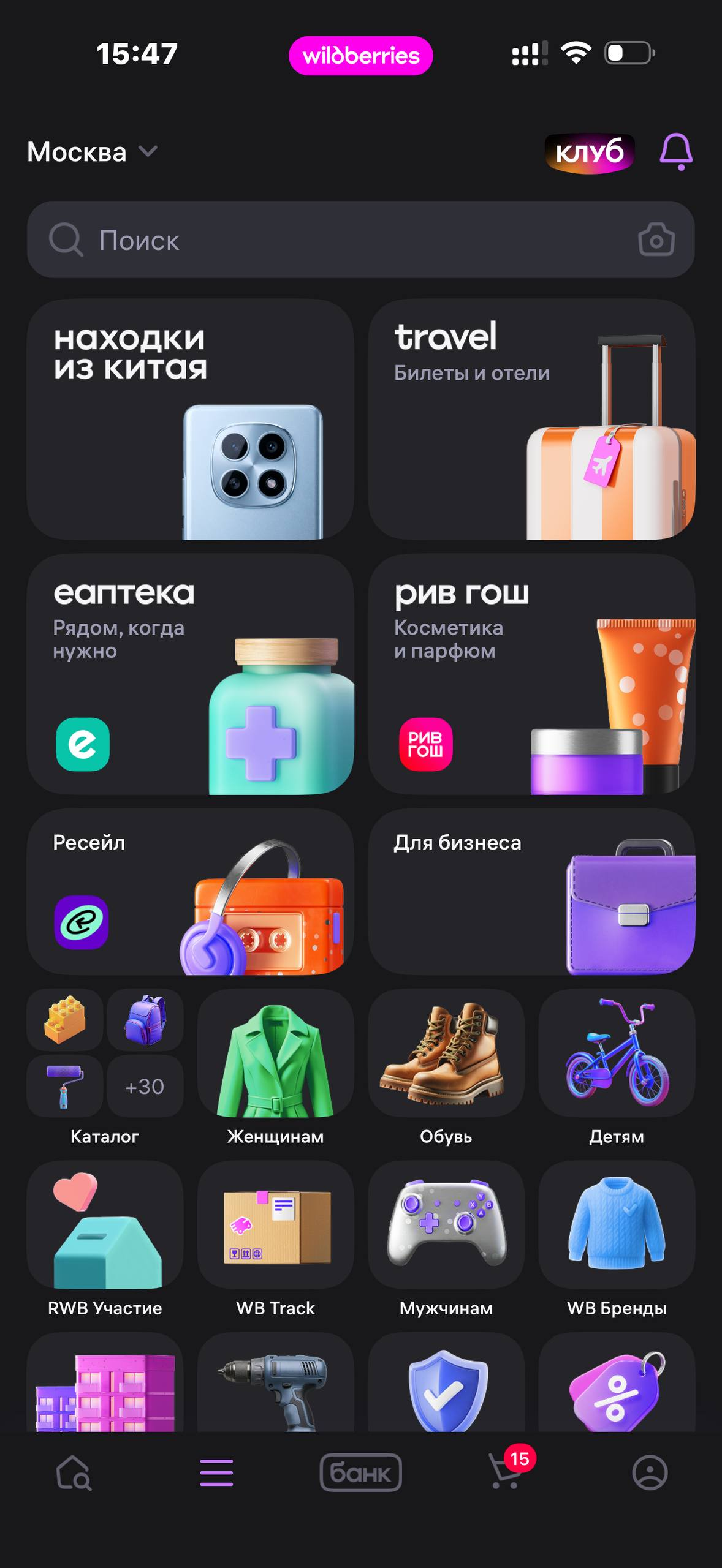The width and height of the screenshot is (722, 1568).
Task: Open the Каталог tile
Action: point(105,1067)
